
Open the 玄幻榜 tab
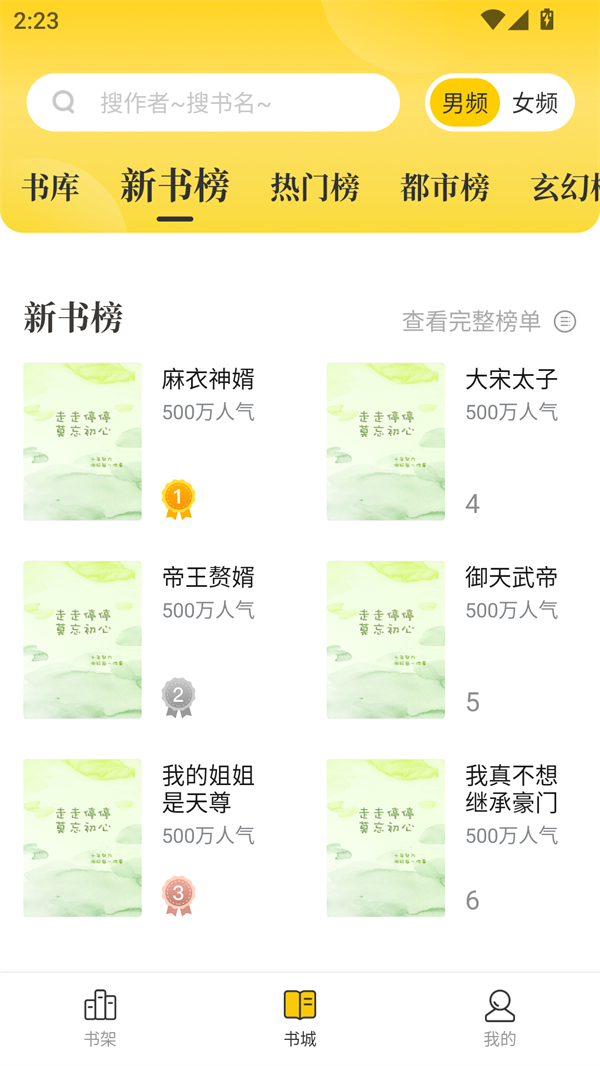point(565,187)
